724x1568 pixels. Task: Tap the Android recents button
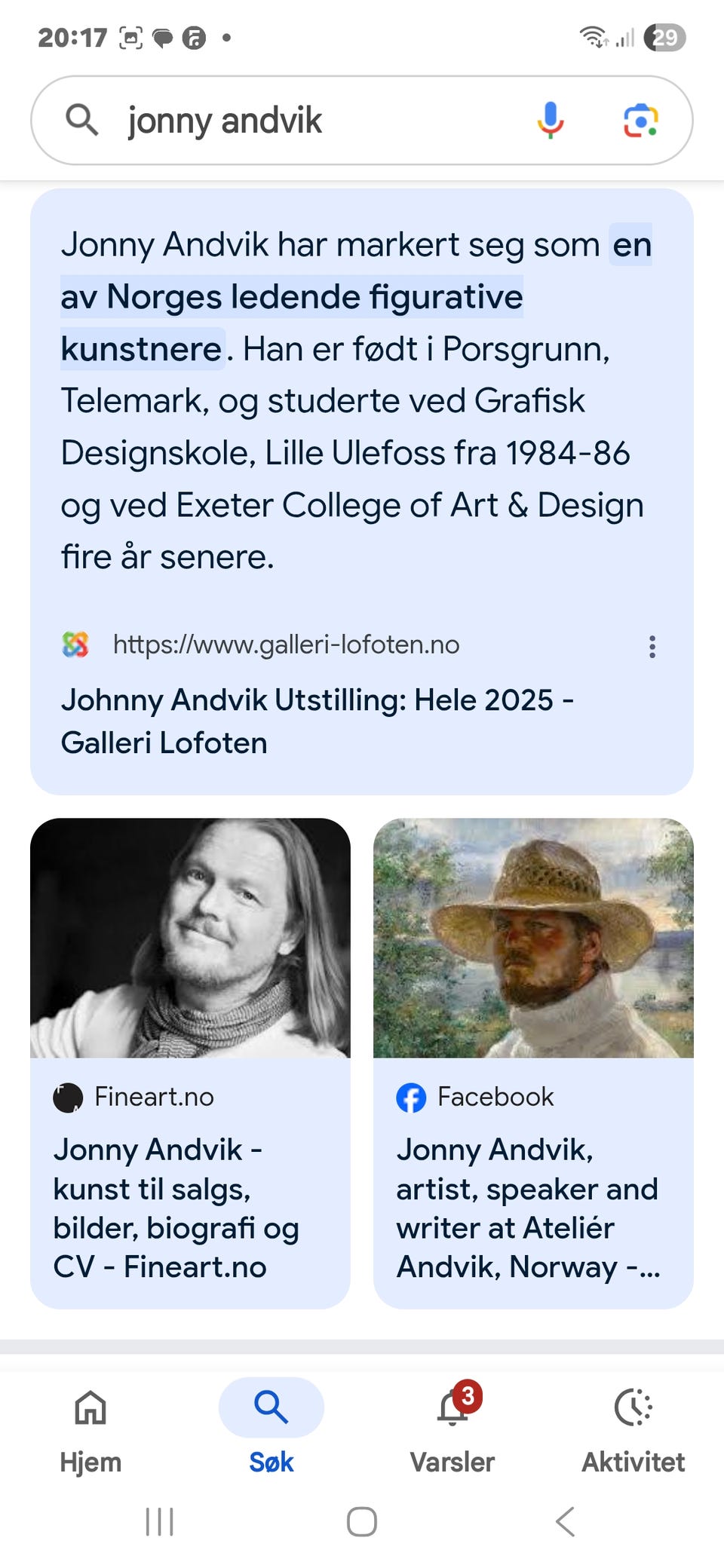pyautogui.click(x=160, y=1521)
